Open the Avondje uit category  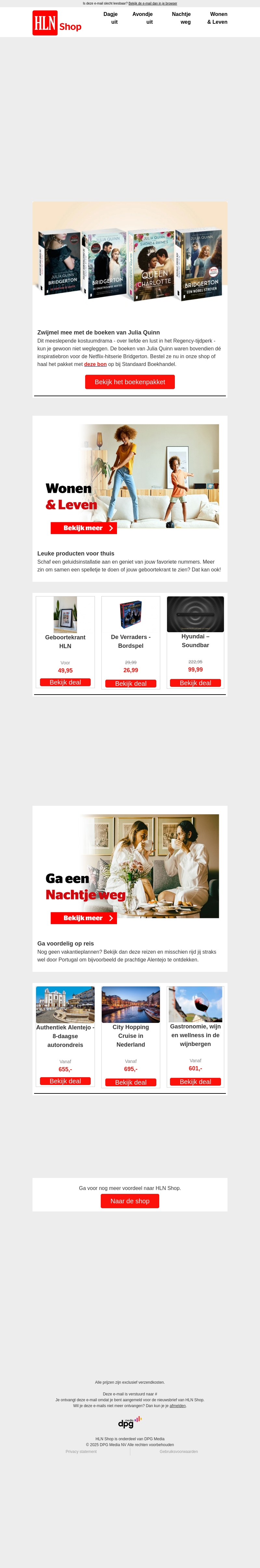tap(143, 18)
